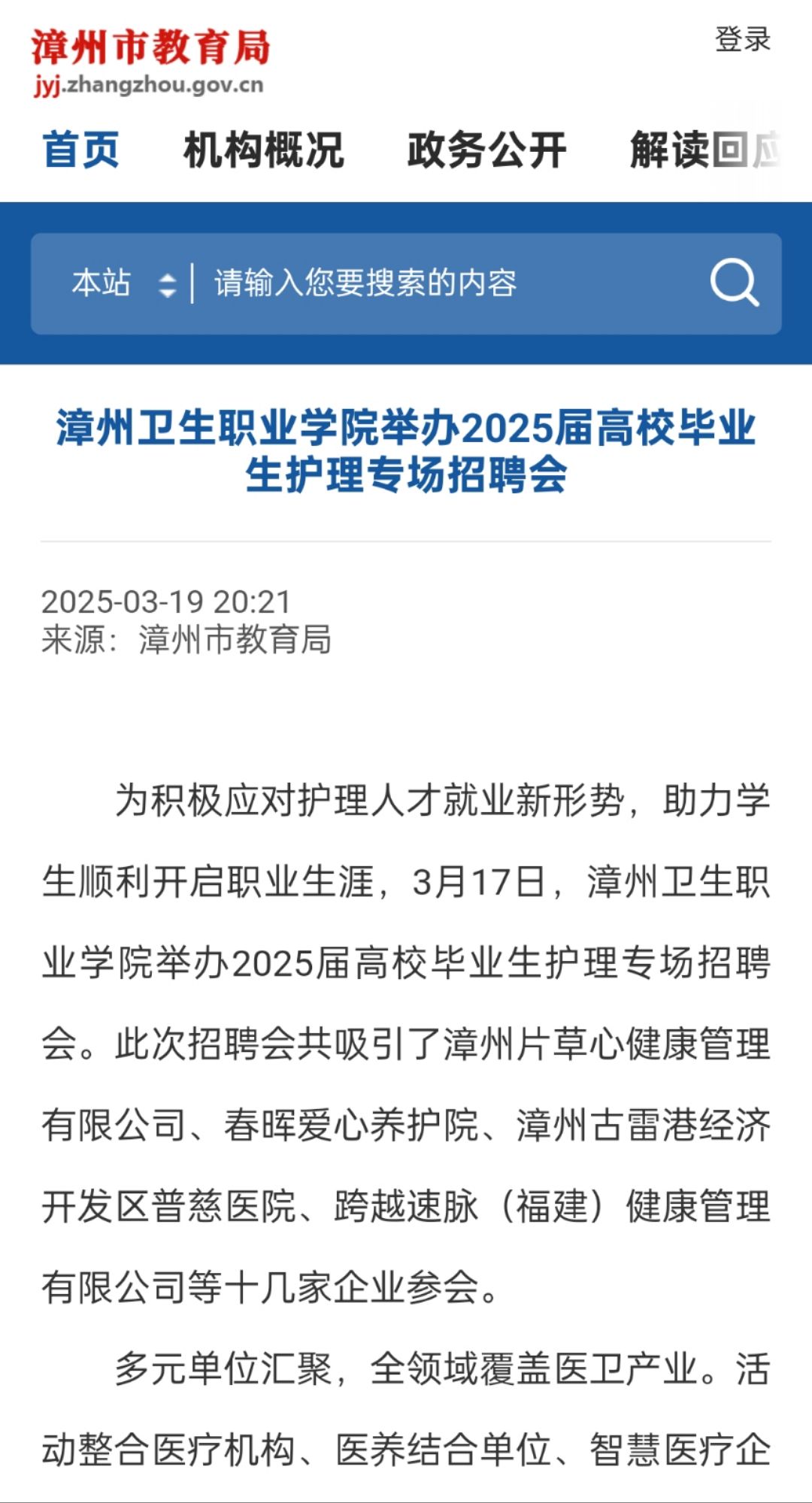Screen dimensions: 812x1503
Task: Open the 解读回应 navigation tab
Action: click(x=705, y=150)
